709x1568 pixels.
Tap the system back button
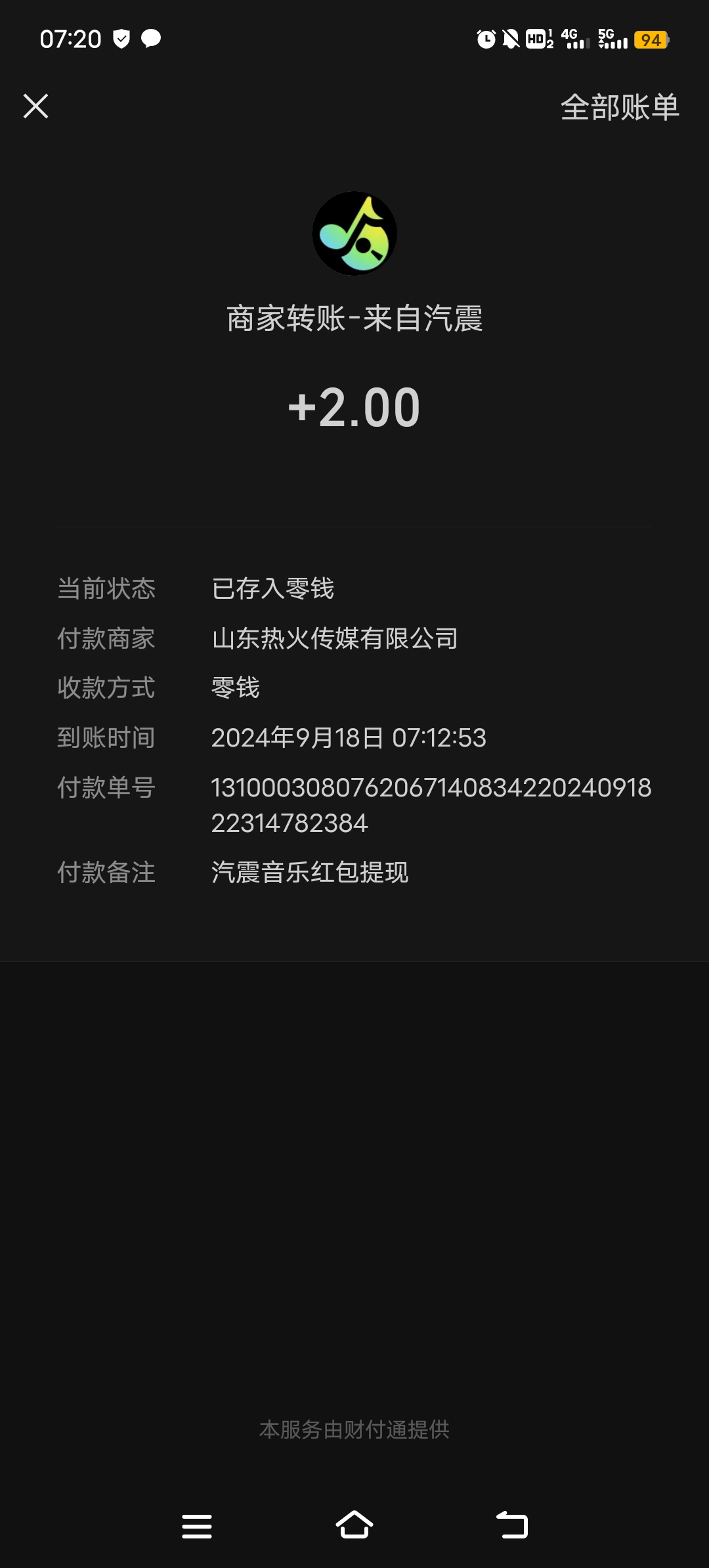(x=512, y=1525)
